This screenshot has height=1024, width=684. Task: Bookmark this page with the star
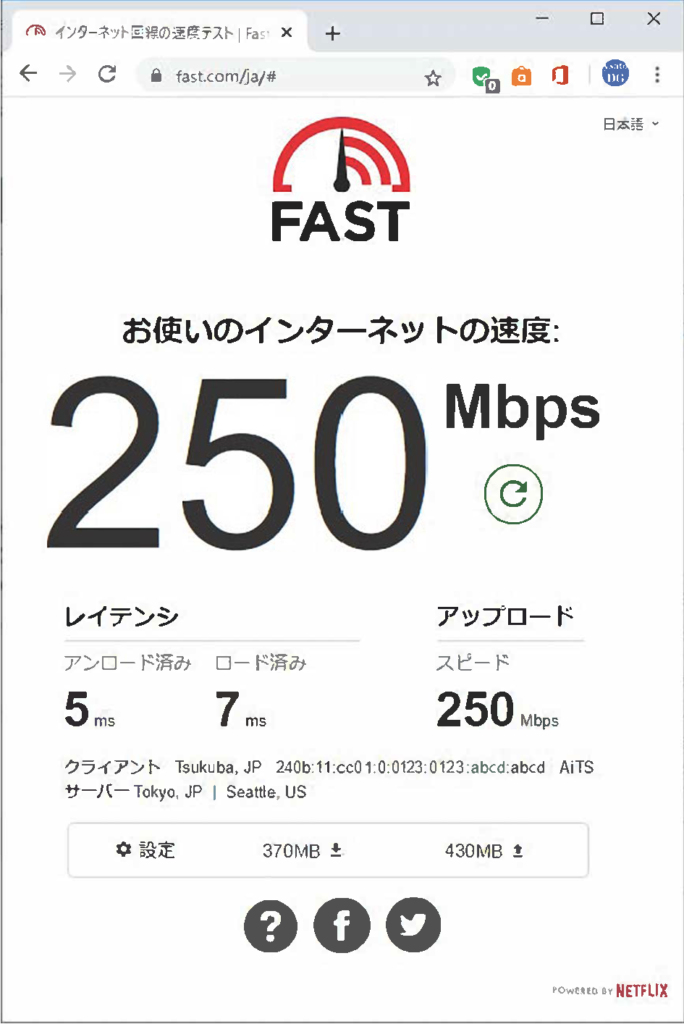(x=433, y=77)
